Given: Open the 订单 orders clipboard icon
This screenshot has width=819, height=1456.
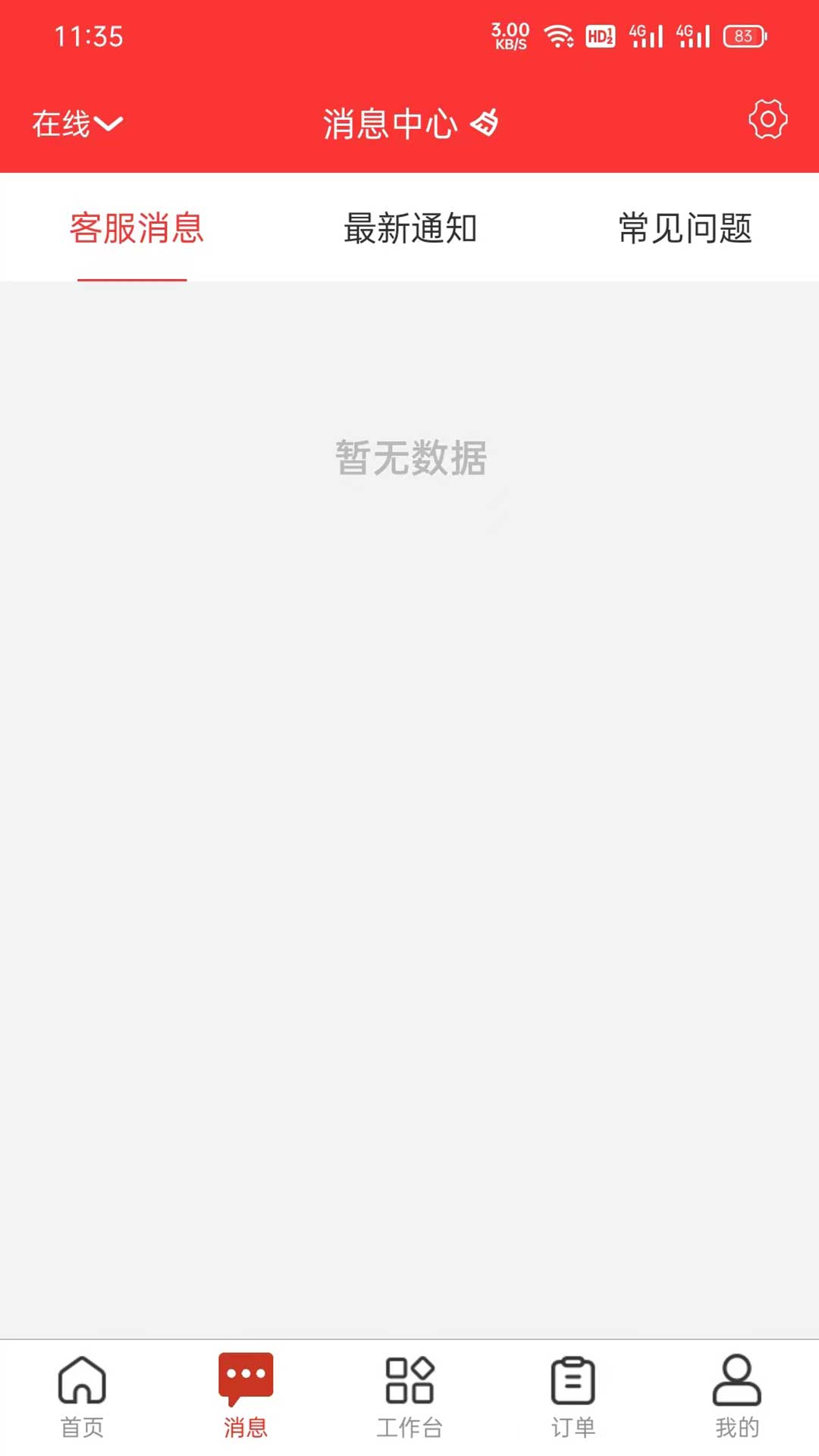Looking at the screenshot, I should tap(573, 1382).
